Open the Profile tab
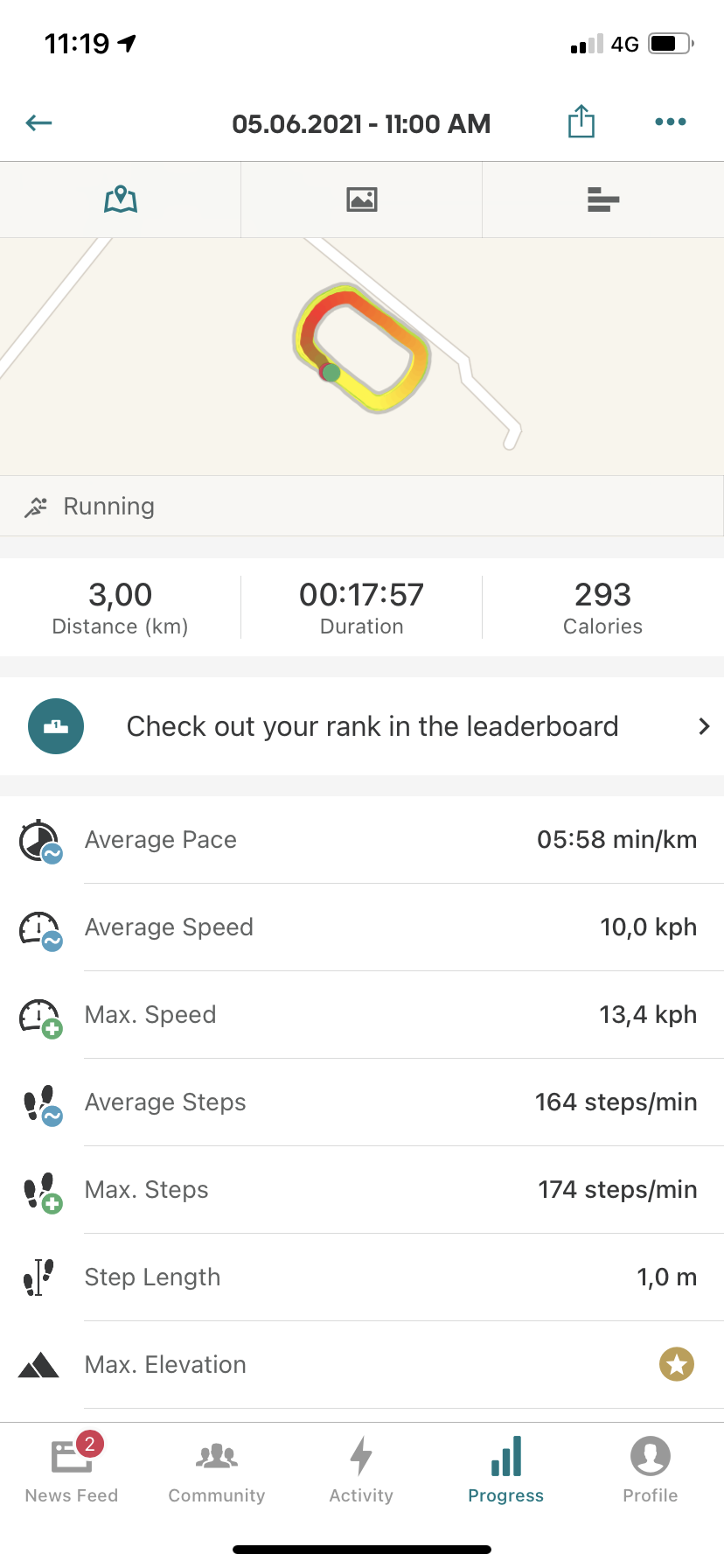 click(x=651, y=1470)
